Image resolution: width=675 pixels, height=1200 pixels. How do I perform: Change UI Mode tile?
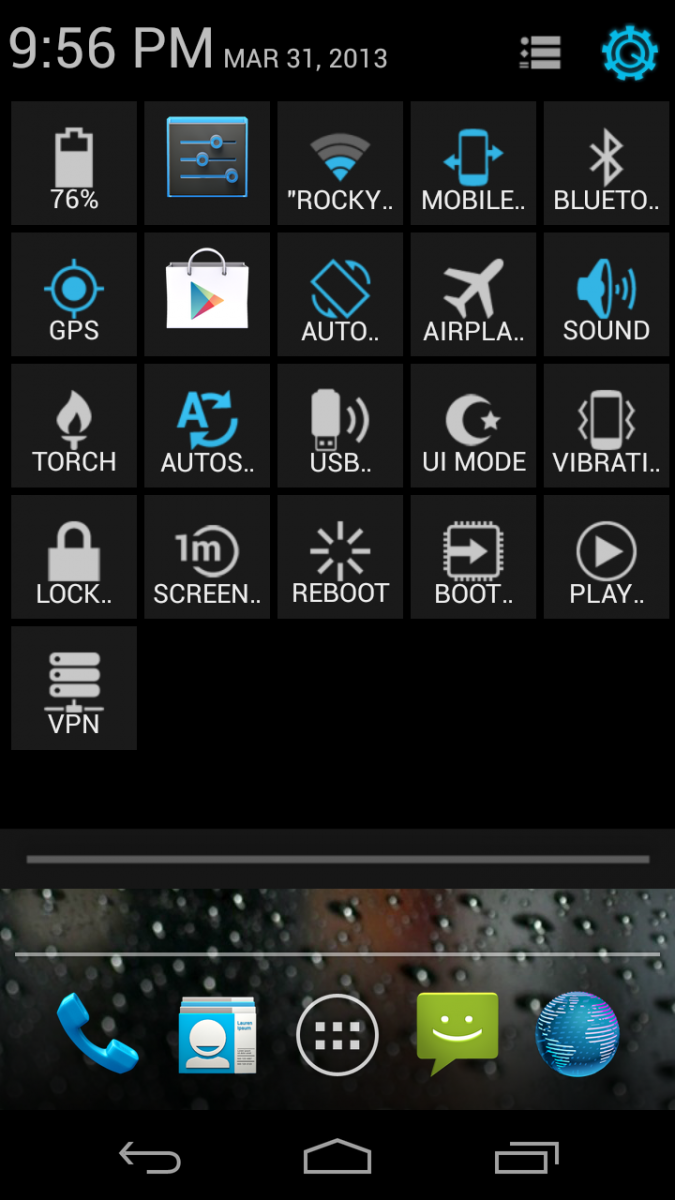coord(473,425)
